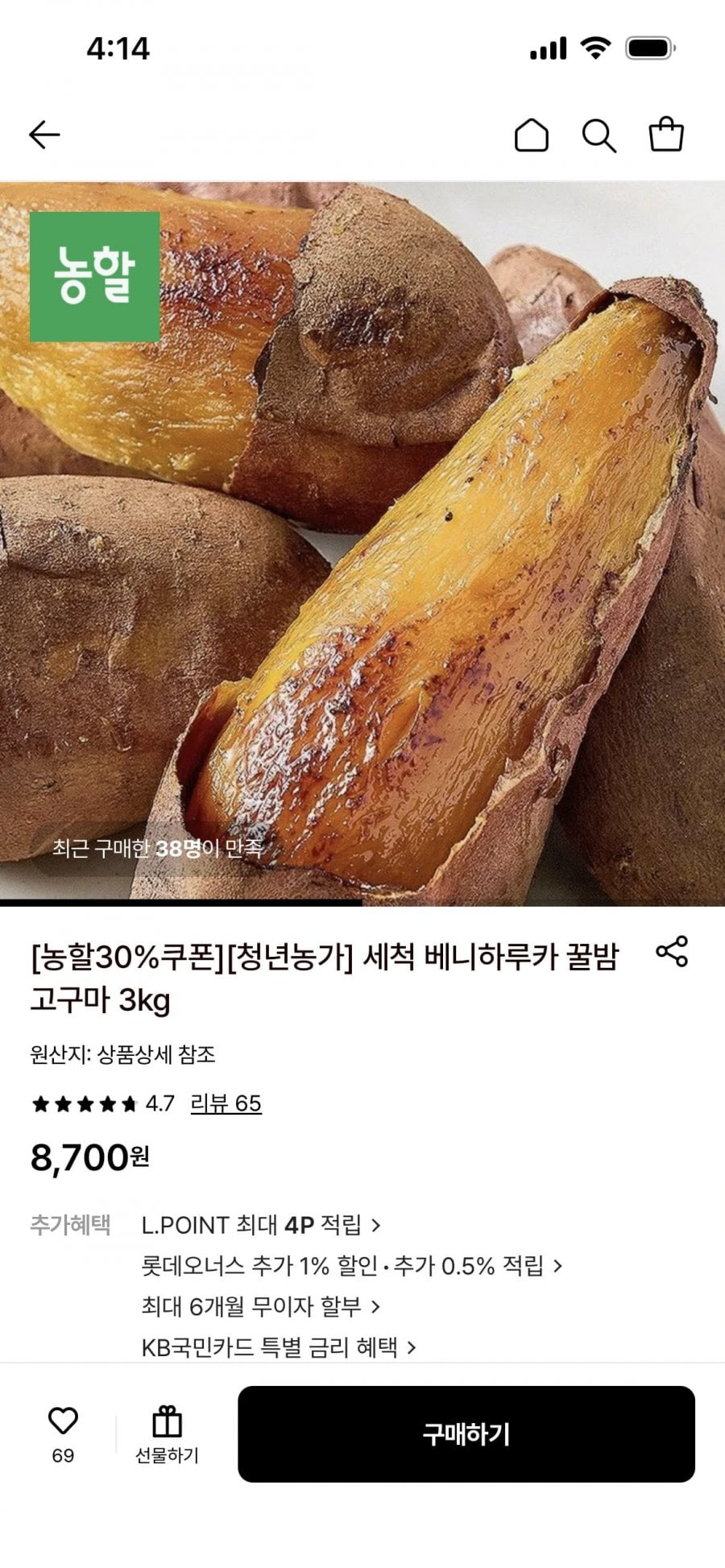Tap the back arrow to return
This screenshot has height=1568, width=725.
coord(46,134)
